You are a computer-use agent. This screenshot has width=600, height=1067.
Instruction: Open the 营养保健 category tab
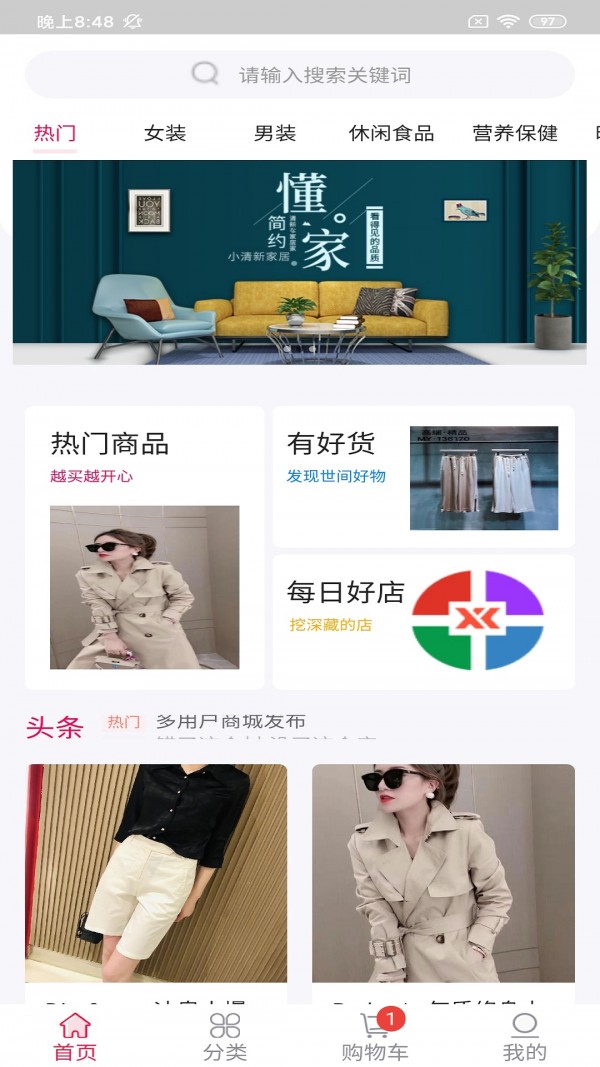point(515,133)
